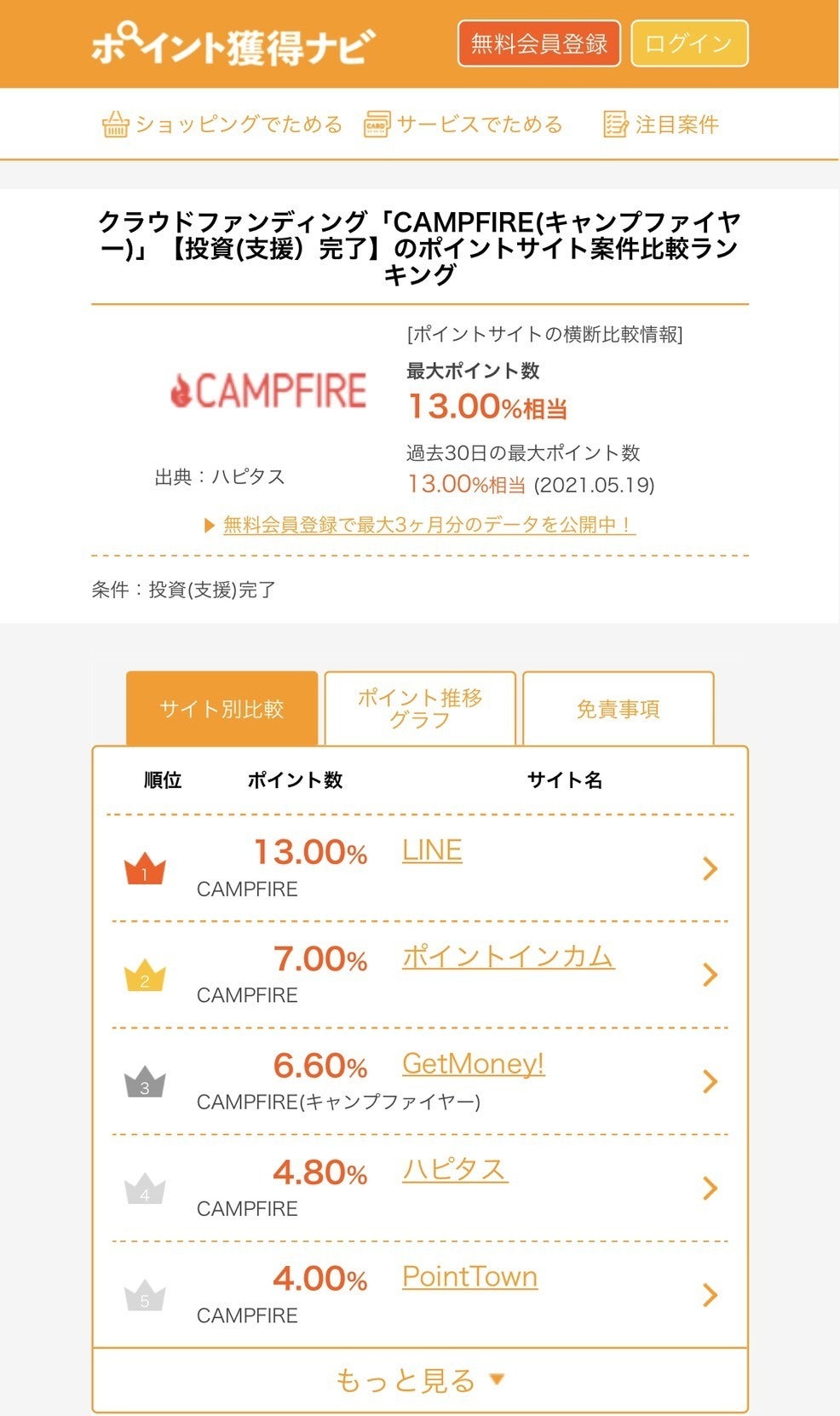Image resolution: width=840 pixels, height=1416 pixels.
Task: Tap the ログイン button
Action: click(x=688, y=43)
